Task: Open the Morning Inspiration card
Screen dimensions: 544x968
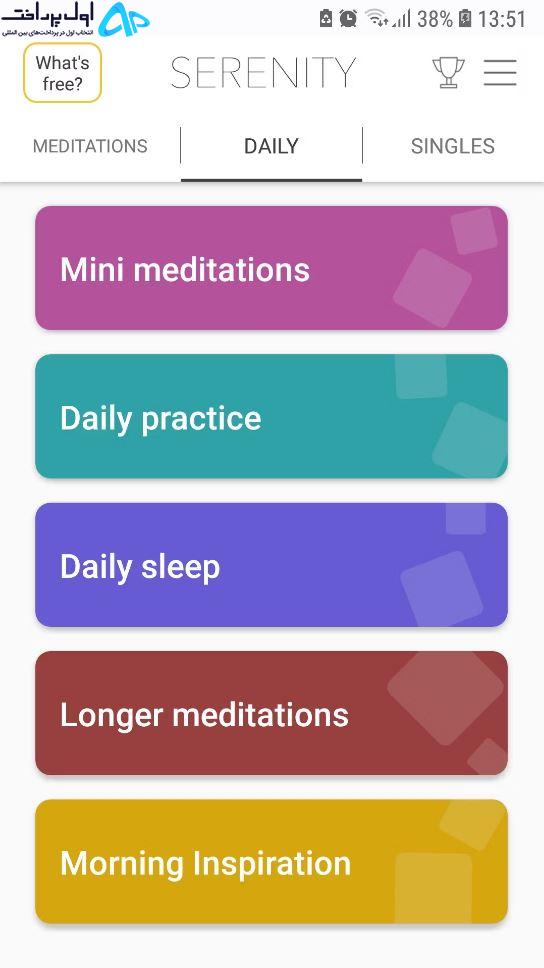Action: tap(272, 862)
